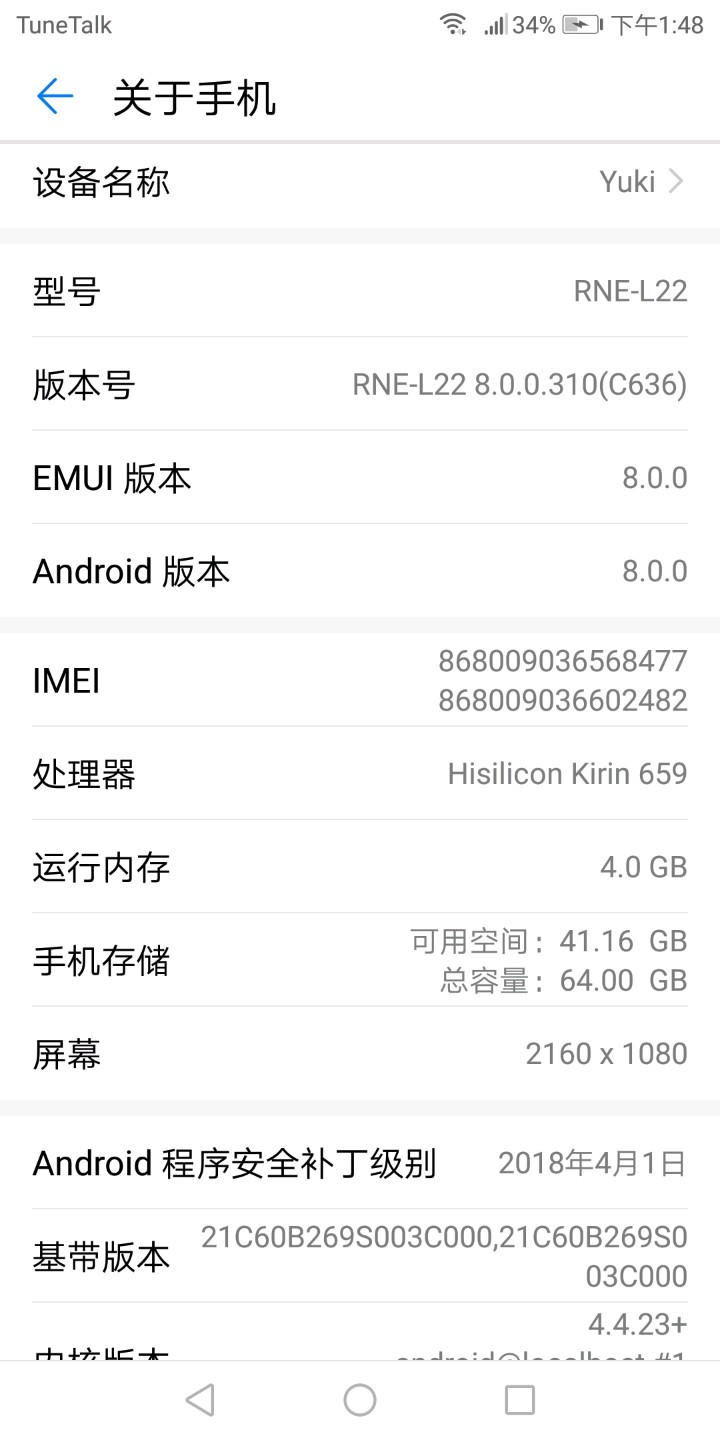
Task: Tap the 版本号 build number row
Action: pyautogui.click(x=360, y=385)
